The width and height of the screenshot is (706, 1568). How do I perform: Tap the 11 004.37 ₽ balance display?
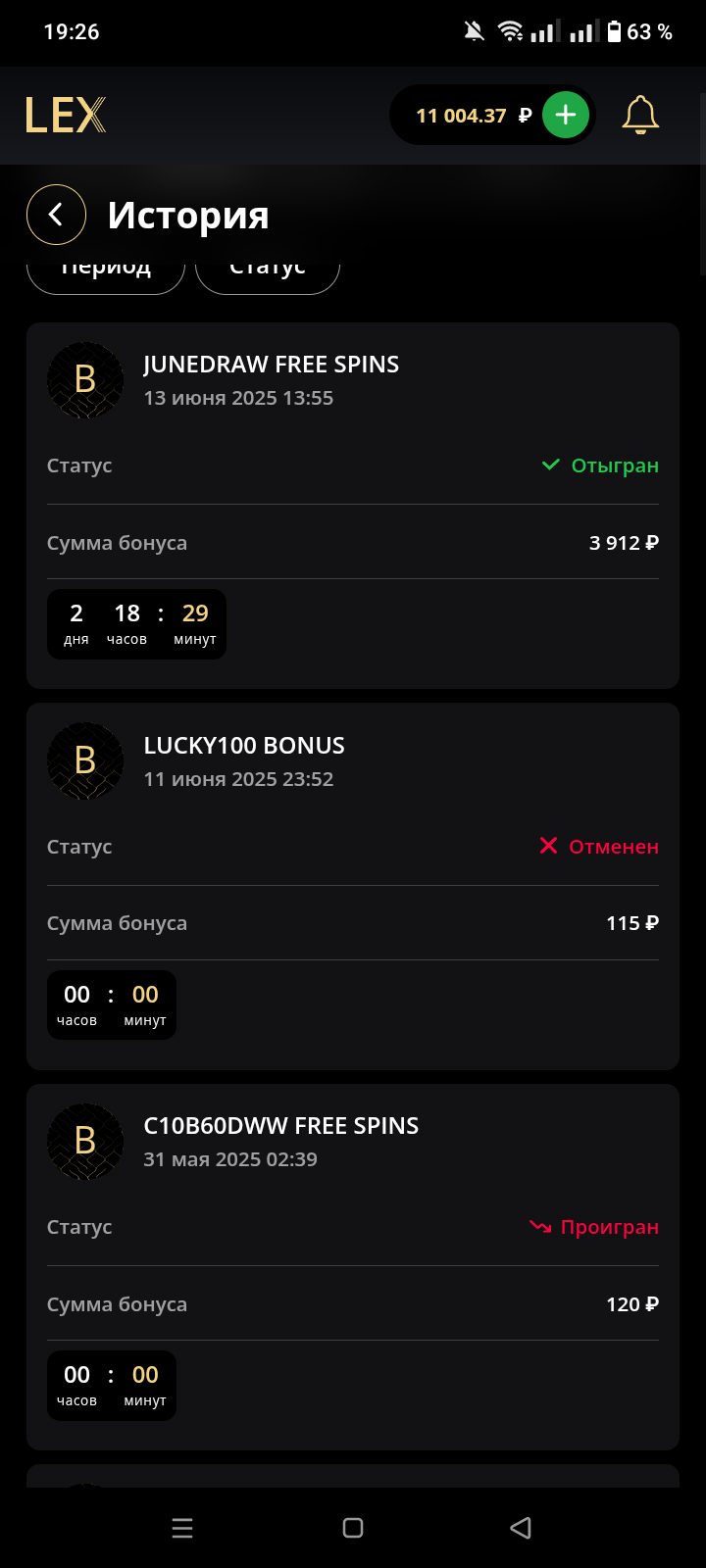point(474,116)
